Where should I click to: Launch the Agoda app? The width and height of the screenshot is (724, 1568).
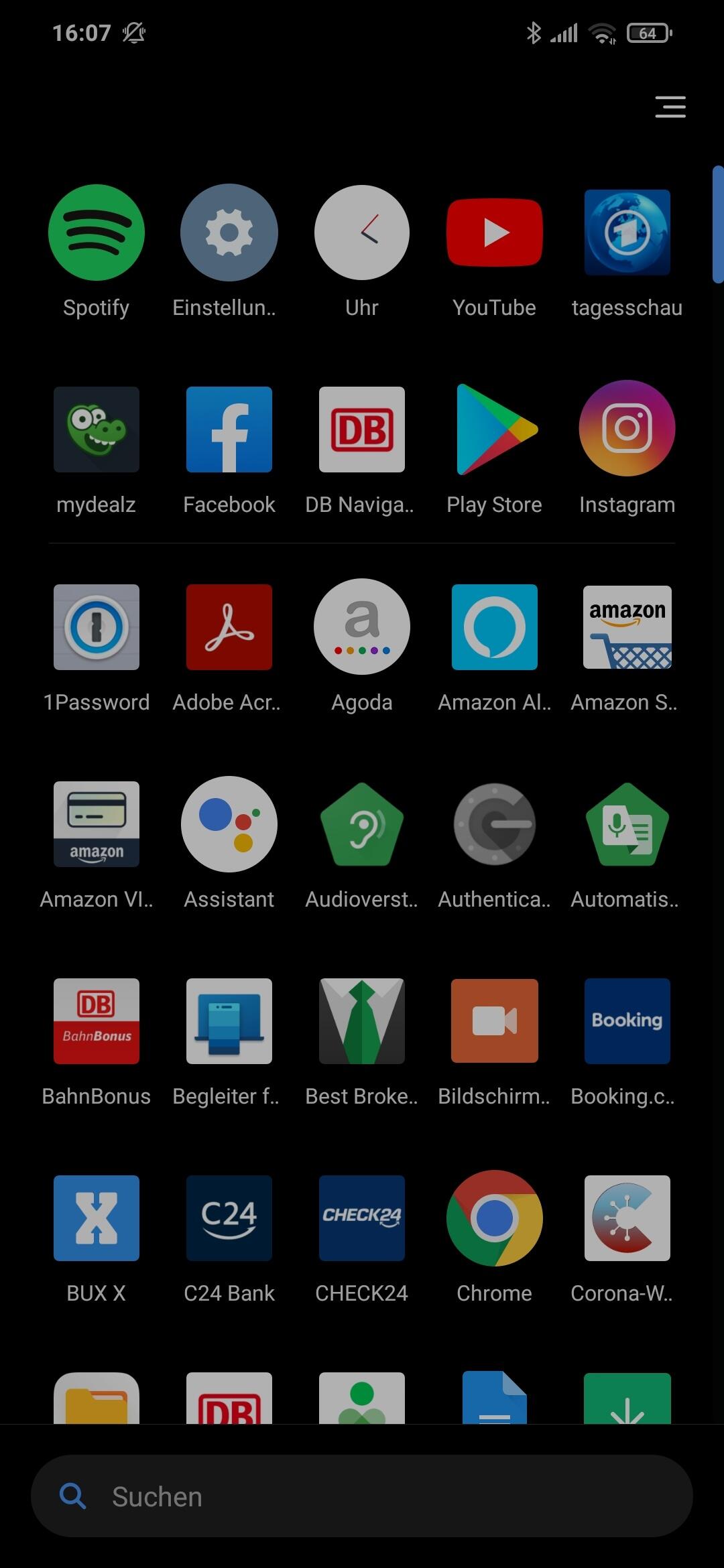point(362,627)
